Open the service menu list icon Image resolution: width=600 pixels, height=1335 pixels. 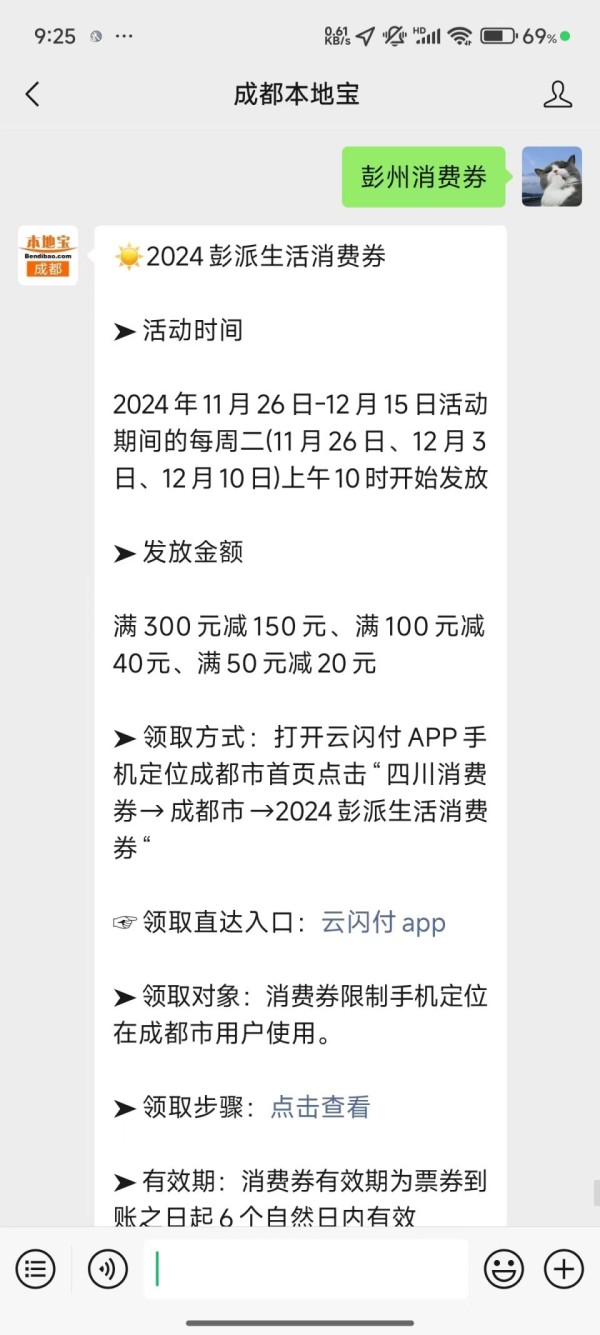[x=35, y=1270]
